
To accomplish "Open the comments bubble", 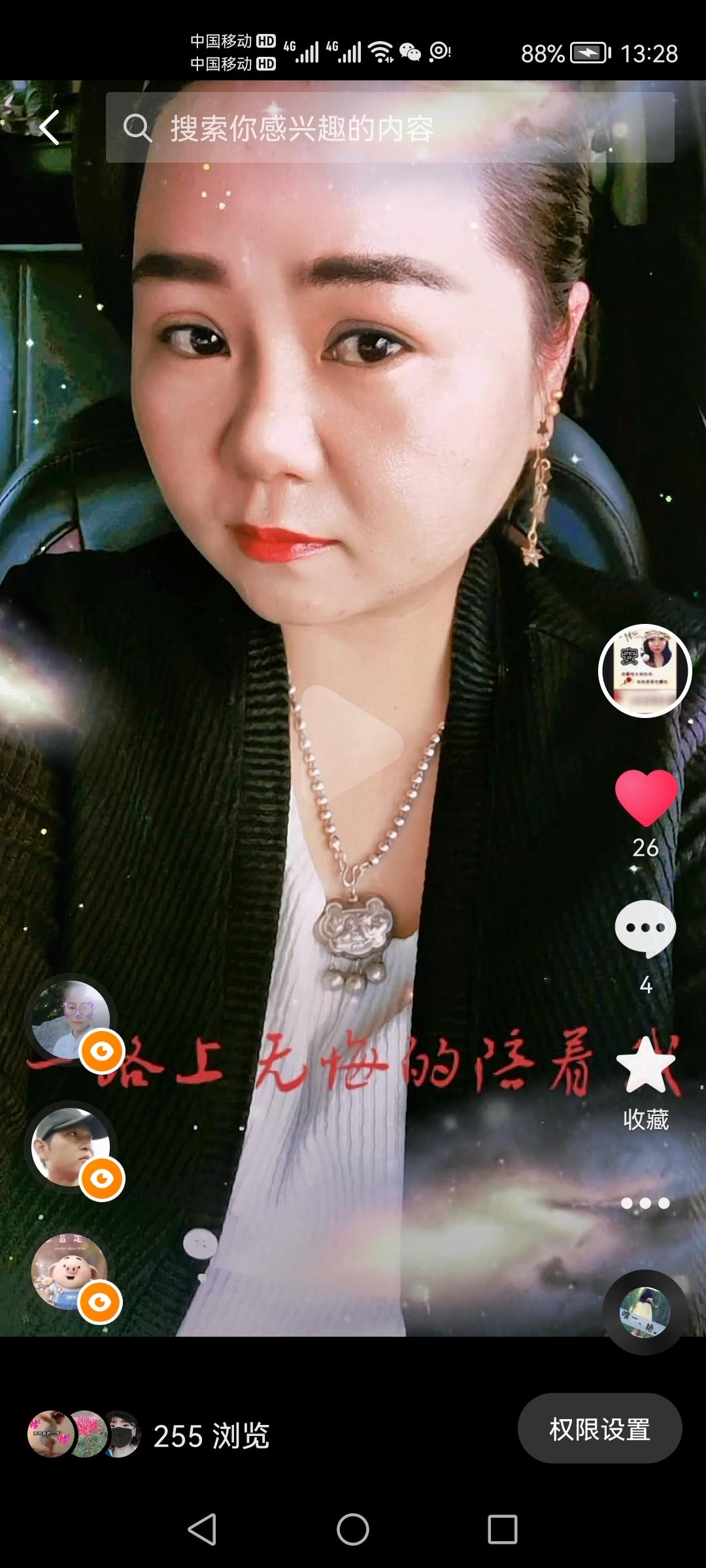I will click(x=646, y=929).
